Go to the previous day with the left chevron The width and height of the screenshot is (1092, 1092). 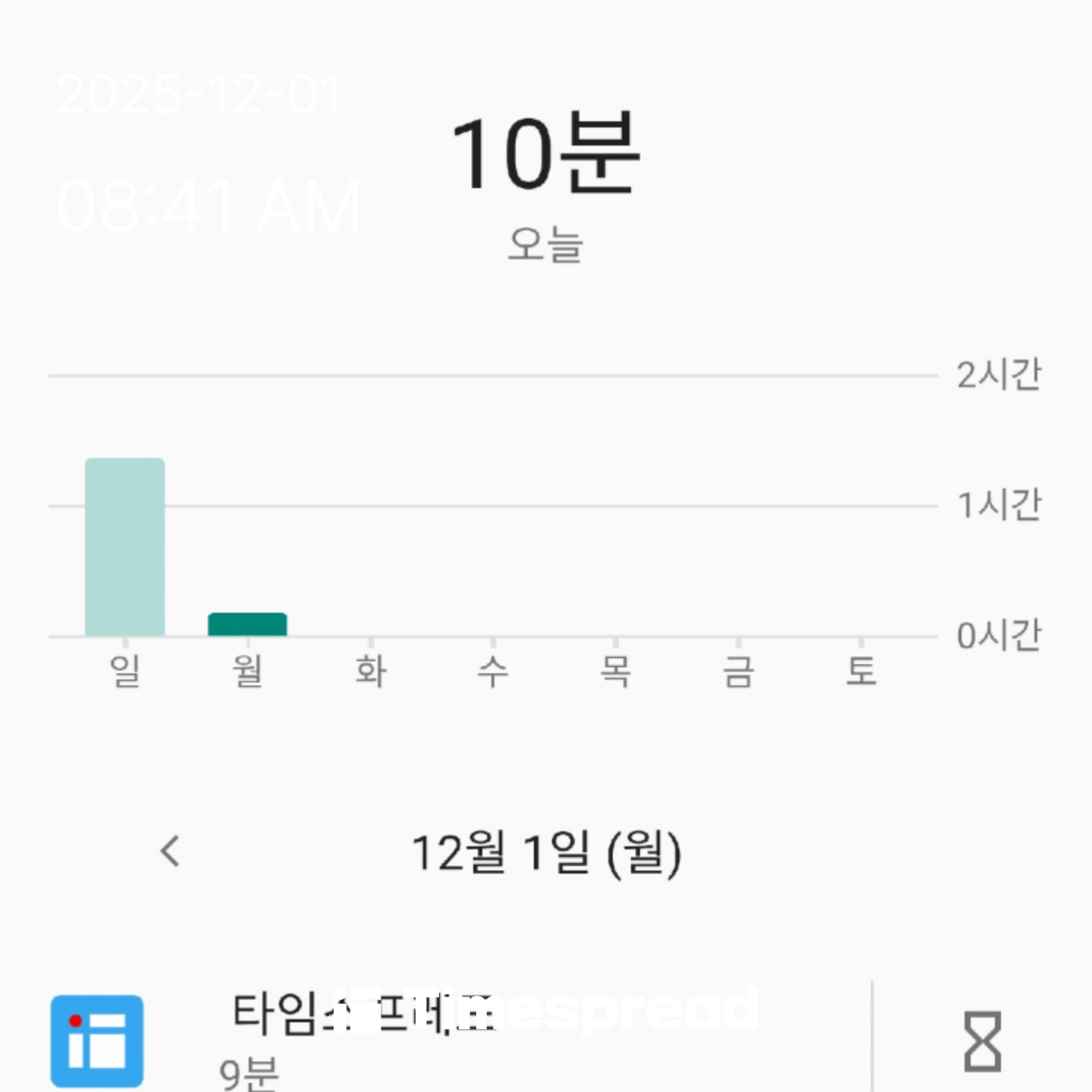pos(171,851)
